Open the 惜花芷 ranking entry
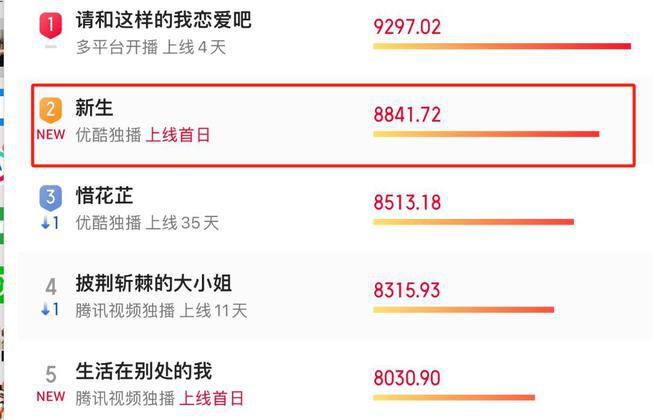The width and height of the screenshot is (660, 420). click(104, 196)
